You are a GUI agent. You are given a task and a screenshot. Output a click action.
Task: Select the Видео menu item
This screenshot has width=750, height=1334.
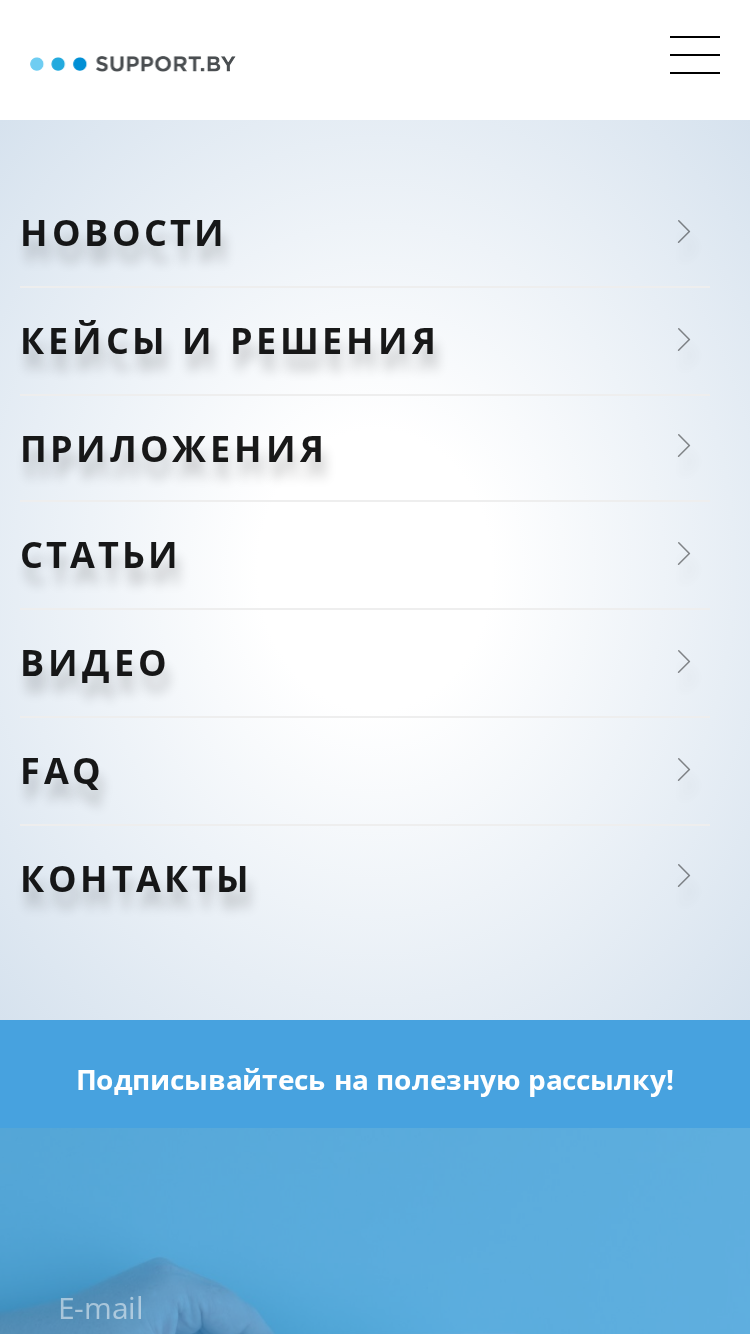tap(364, 663)
